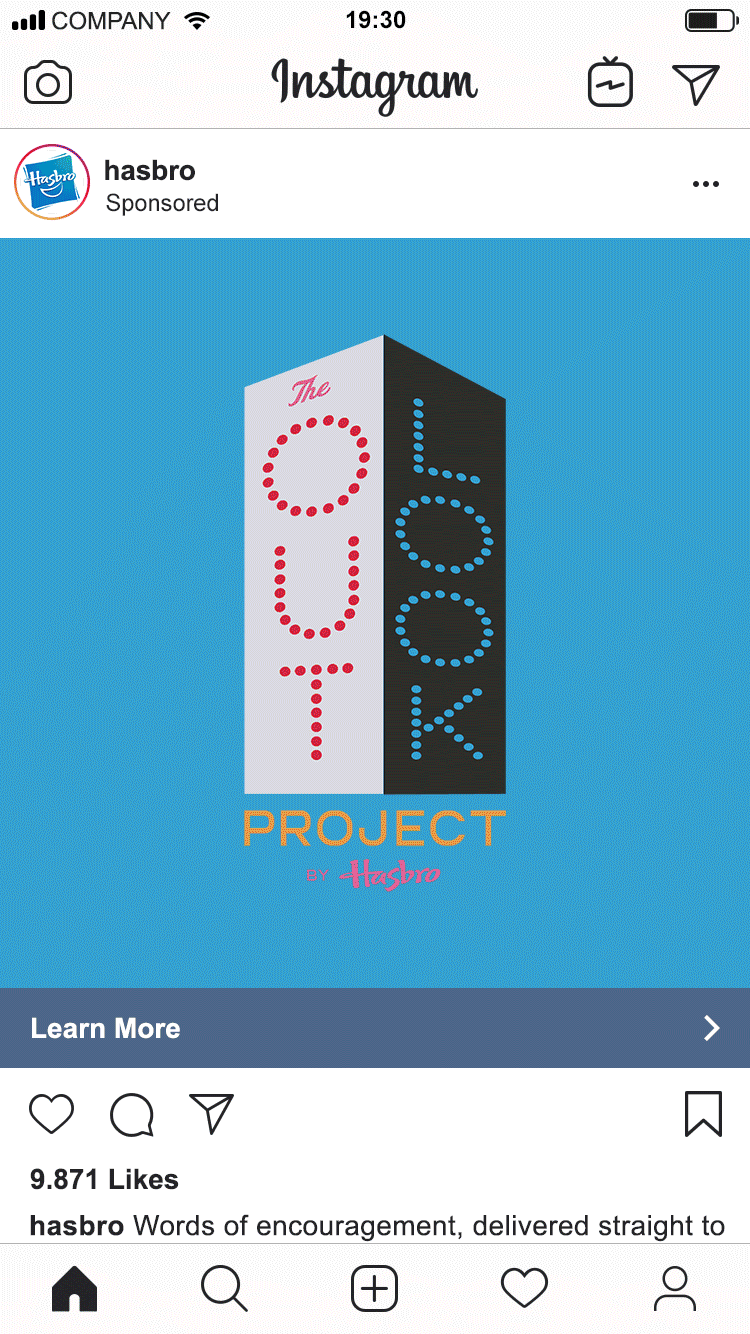Open direct messages paper plane at top

tap(696, 84)
